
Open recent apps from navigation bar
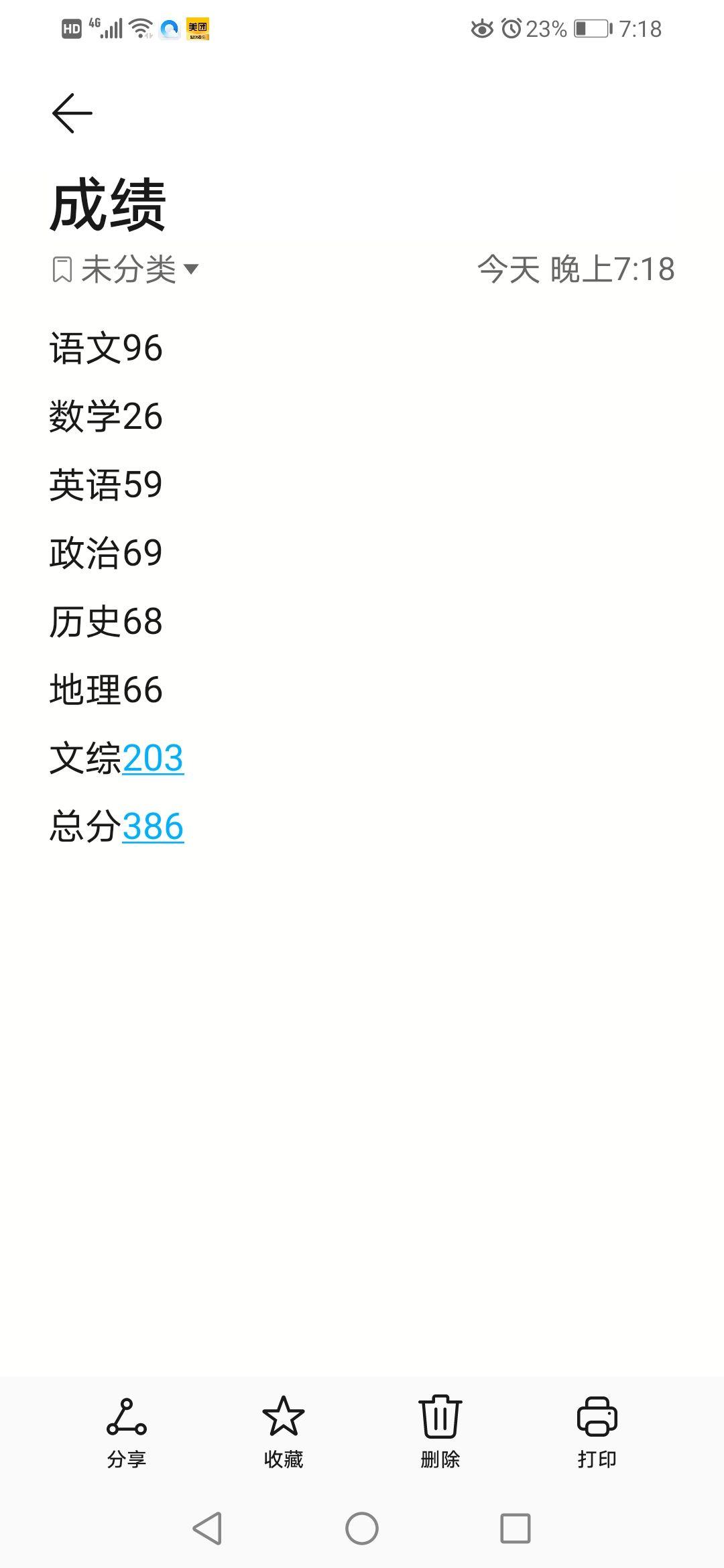(516, 1528)
